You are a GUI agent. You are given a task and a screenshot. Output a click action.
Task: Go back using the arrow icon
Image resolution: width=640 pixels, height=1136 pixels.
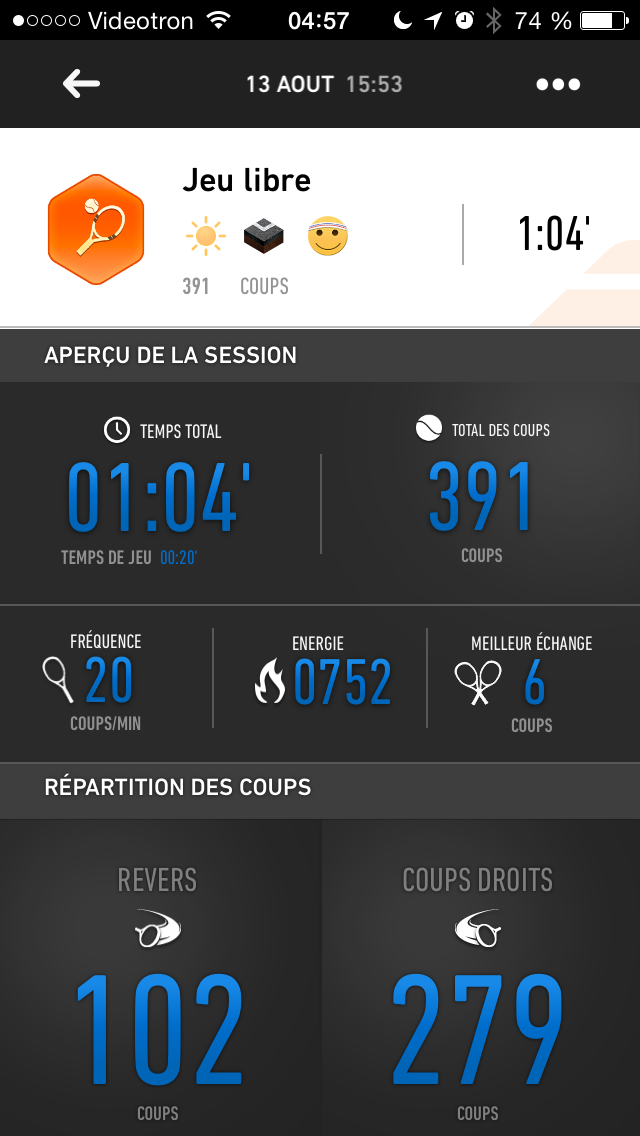pyautogui.click(x=81, y=84)
